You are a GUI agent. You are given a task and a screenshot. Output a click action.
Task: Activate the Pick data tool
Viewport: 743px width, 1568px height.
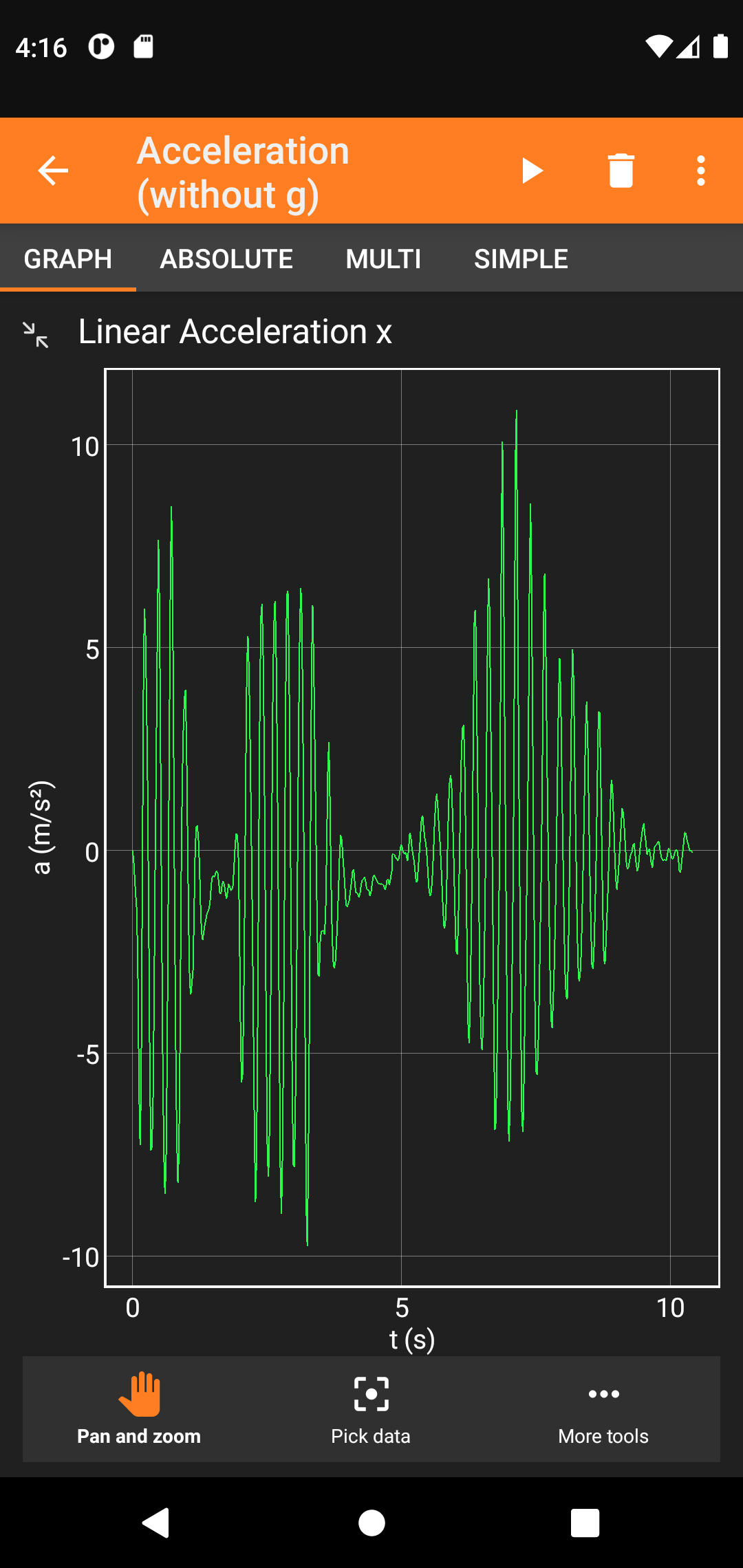tap(371, 1408)
